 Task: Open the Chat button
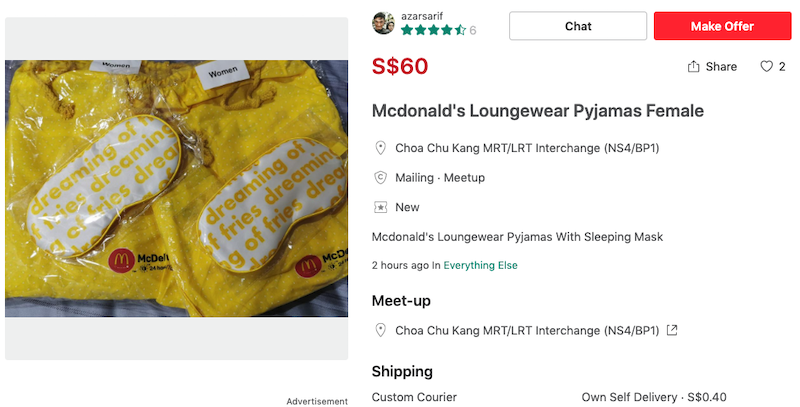click(x=578, y=26)
